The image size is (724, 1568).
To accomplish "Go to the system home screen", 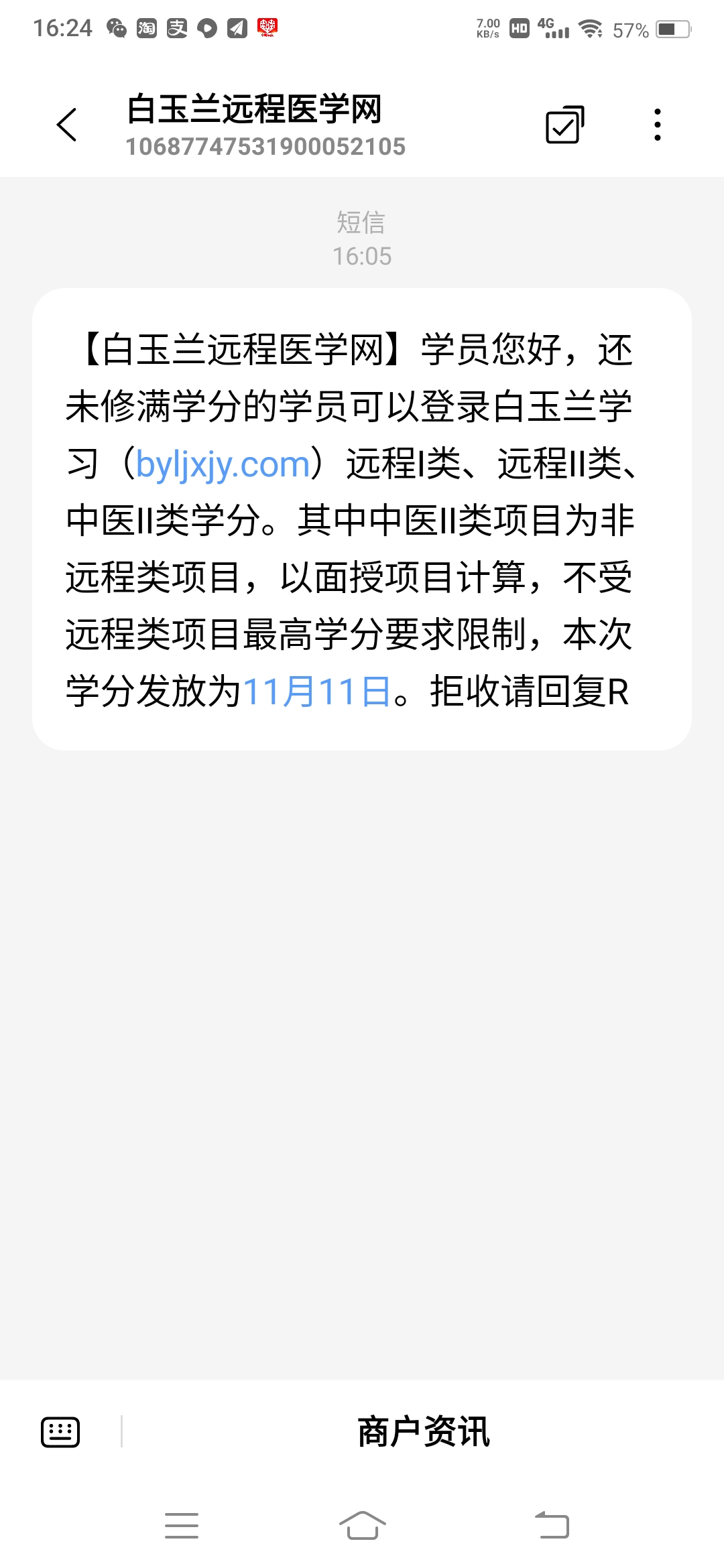I will (x=362, y=1526).
